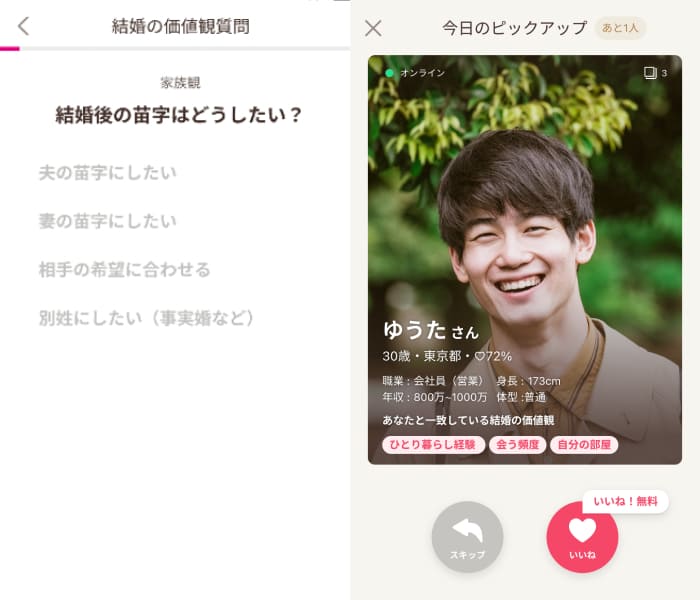700x600 pixels.
Task: Close today's pickup screen
Action: click(x=373, y=28)
